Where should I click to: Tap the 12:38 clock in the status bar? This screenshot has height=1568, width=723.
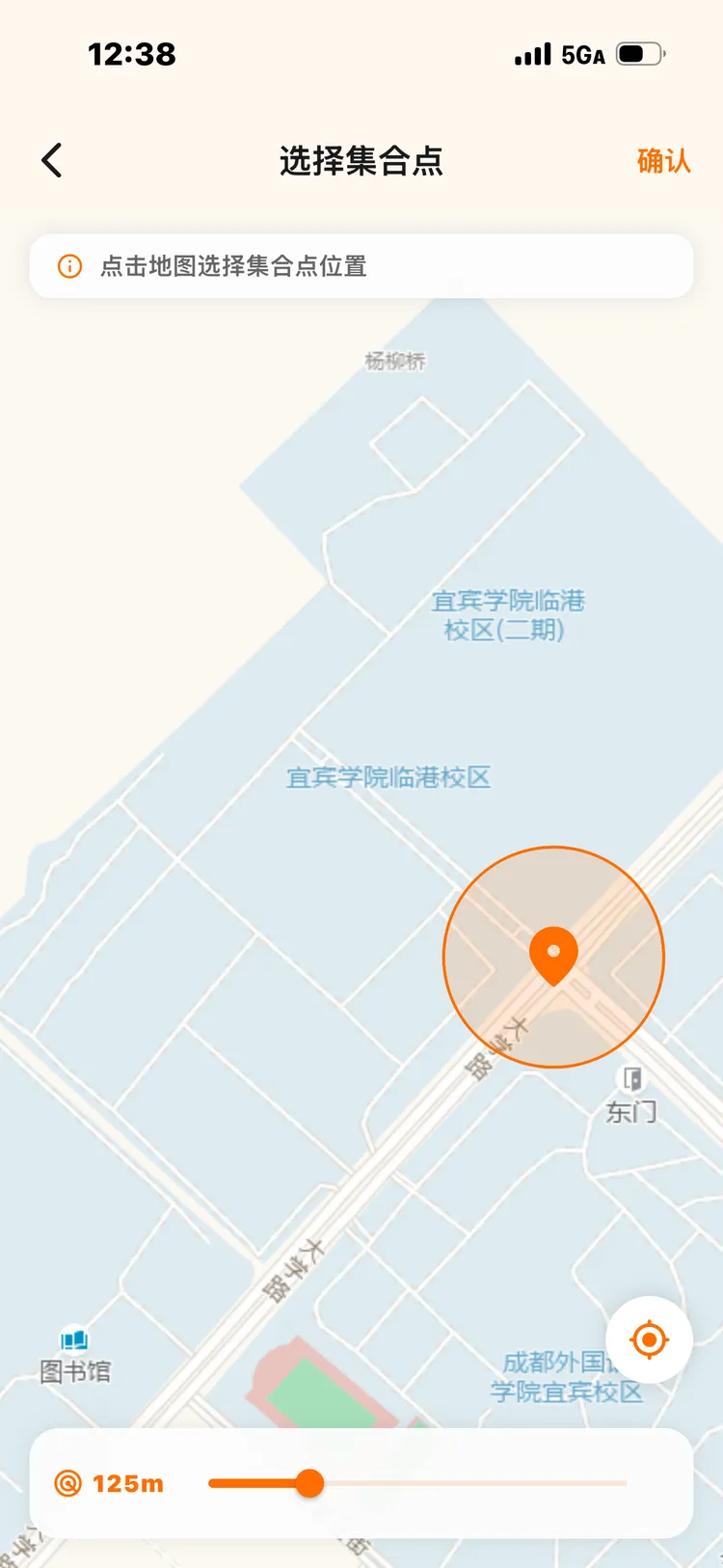pos(130,55)
